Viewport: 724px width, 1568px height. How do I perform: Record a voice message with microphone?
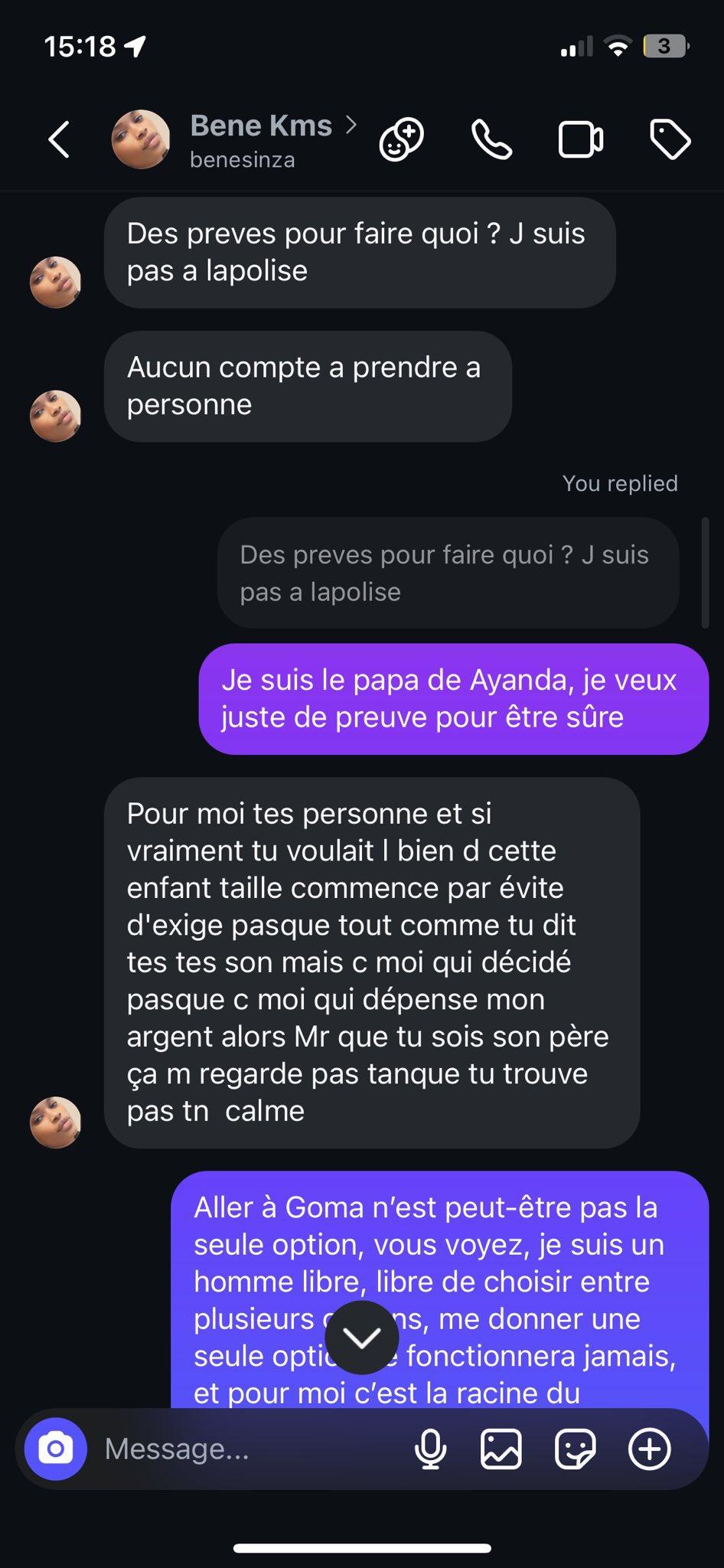point(430,1449)
